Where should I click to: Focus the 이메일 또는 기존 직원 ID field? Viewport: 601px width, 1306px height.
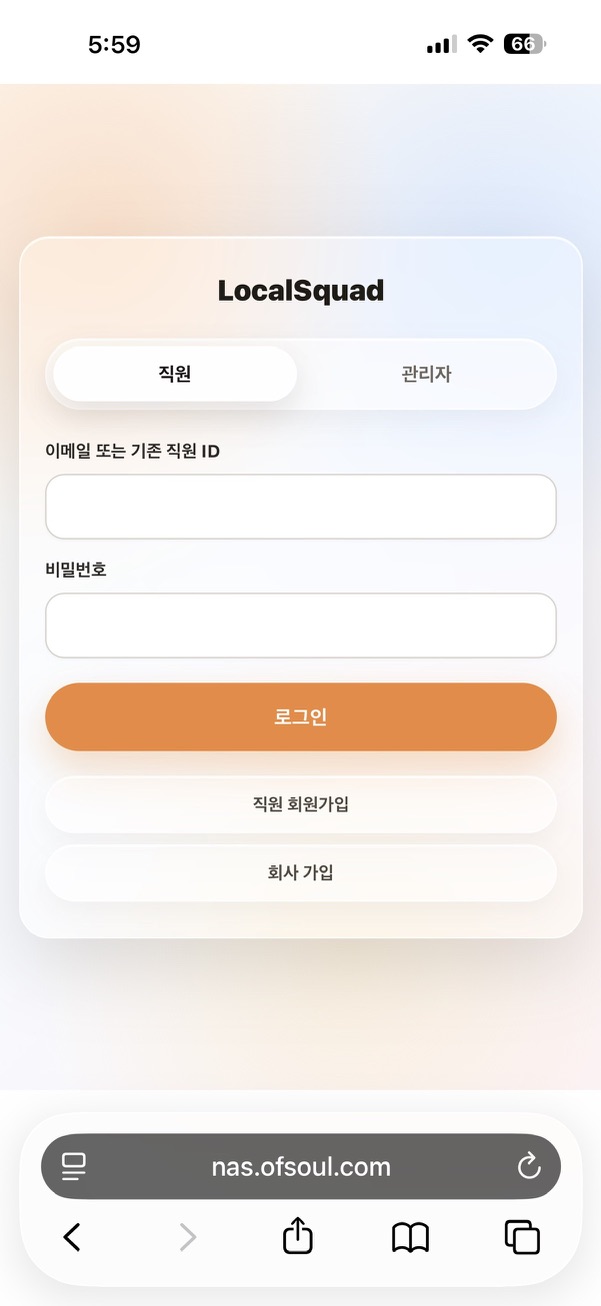(301, 507)
